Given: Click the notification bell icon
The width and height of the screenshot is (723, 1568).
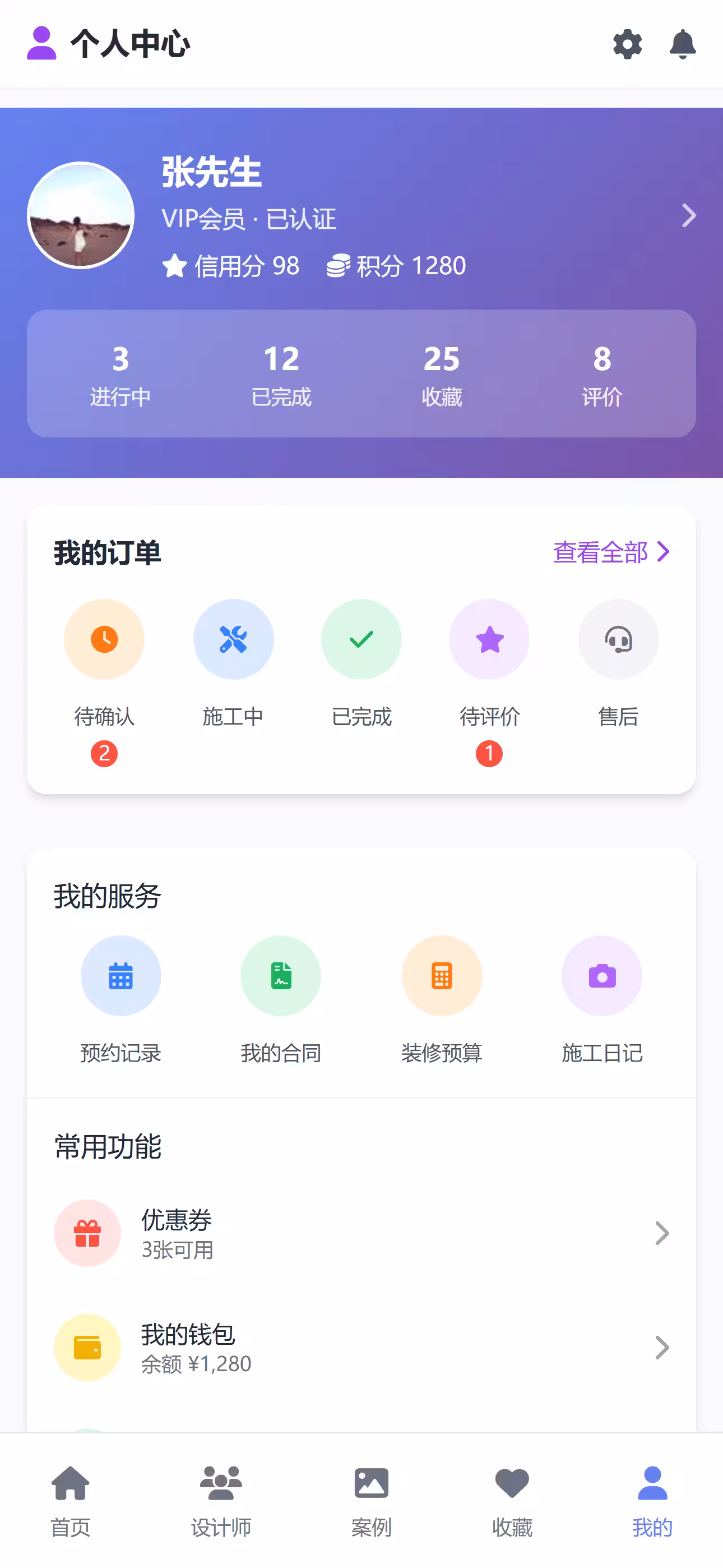Looking at the screenshot, I should point(683,44).
